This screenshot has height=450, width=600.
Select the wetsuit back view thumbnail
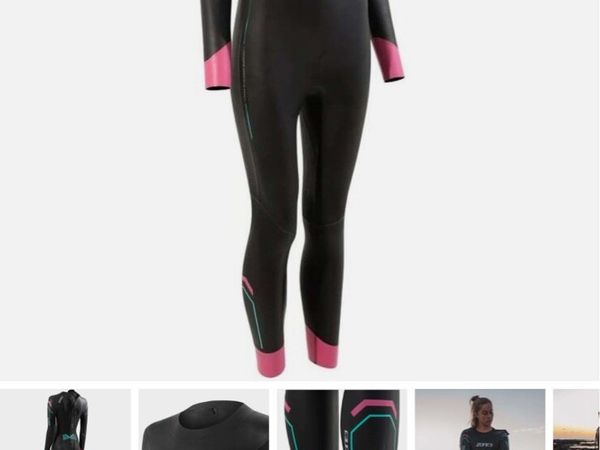point(65,420)
